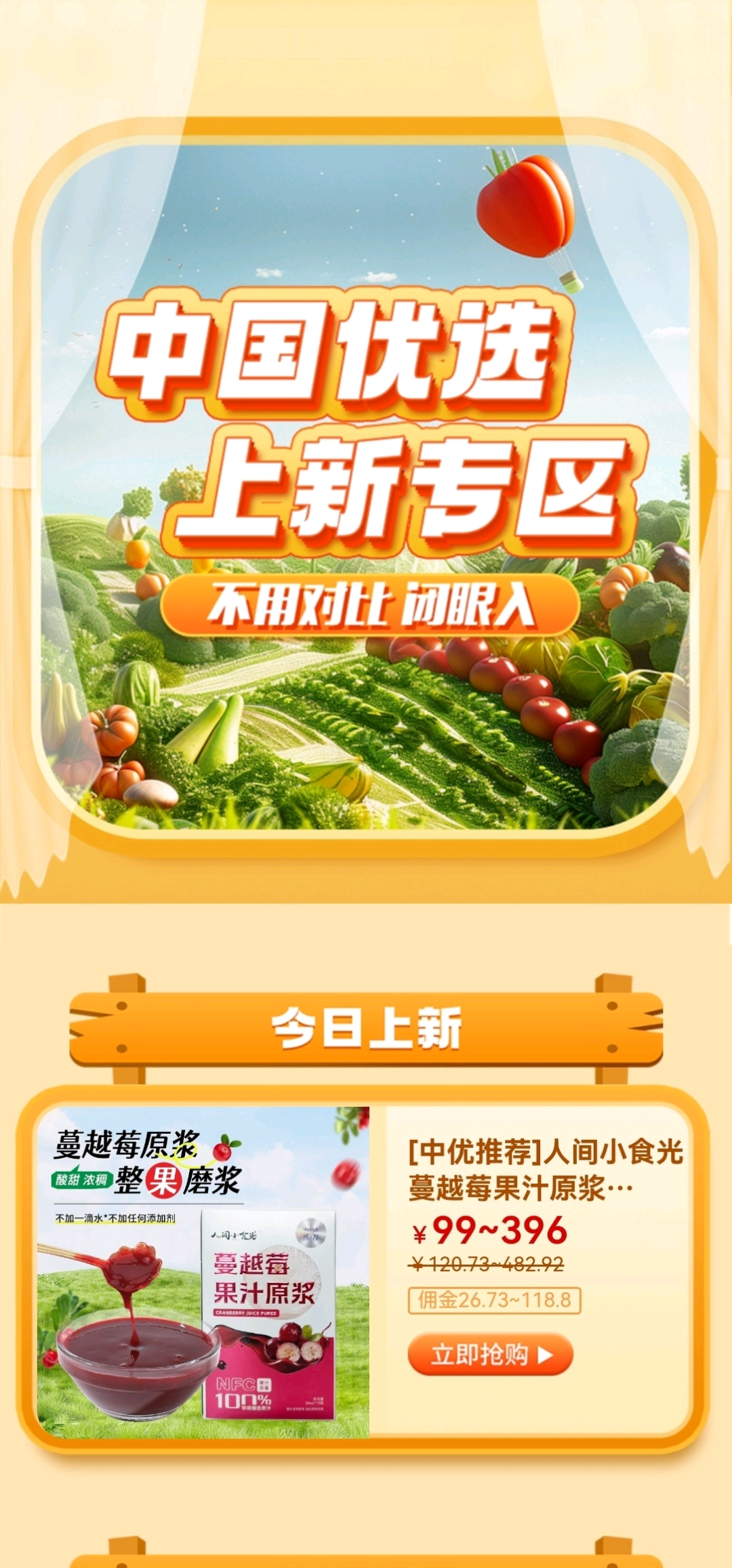The height and width of the screenshot is (1568, 732).
Task: Click the red arrow icon inside 立即抢购 button
Action: coord(544,1356)
